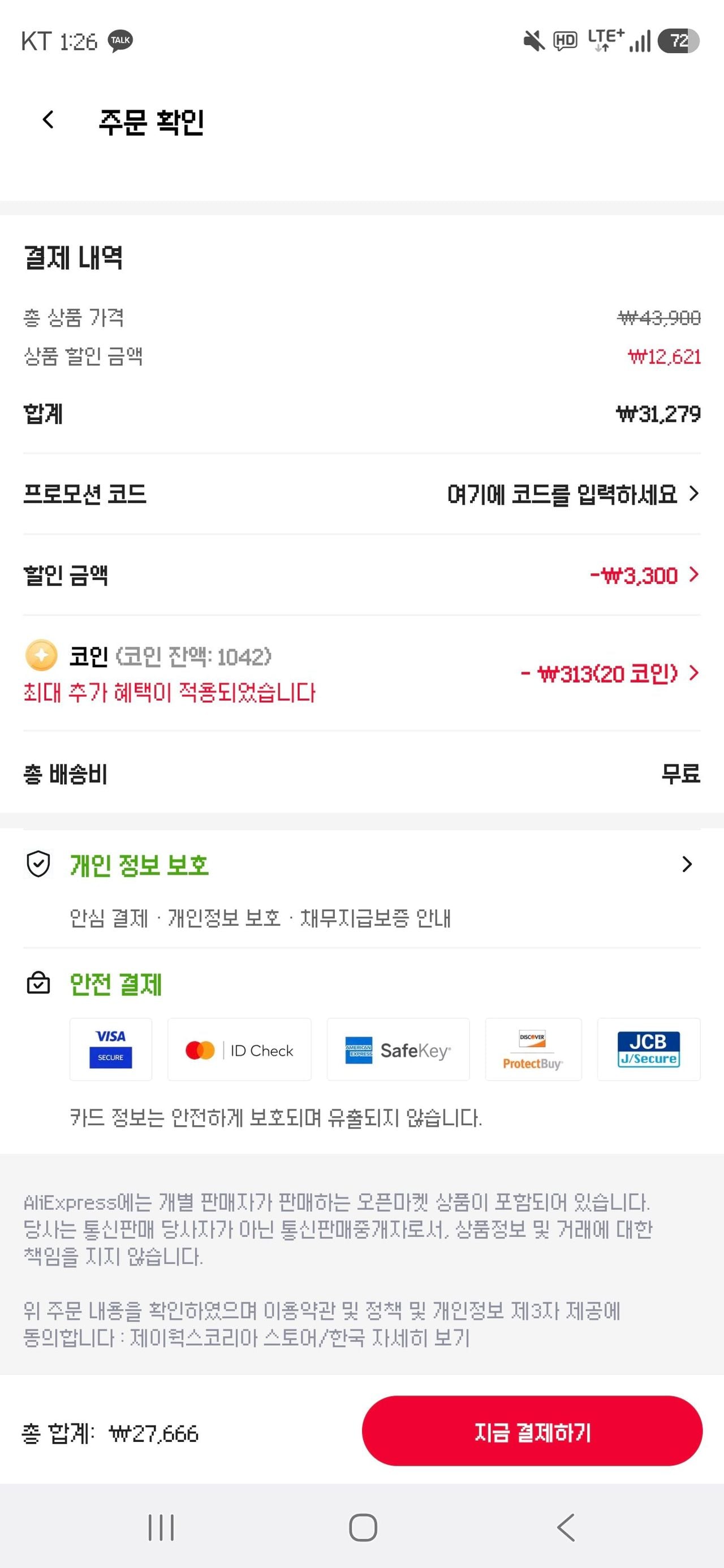Tap the system home button
724x1568 pixels.
(x=363, y=1527)
